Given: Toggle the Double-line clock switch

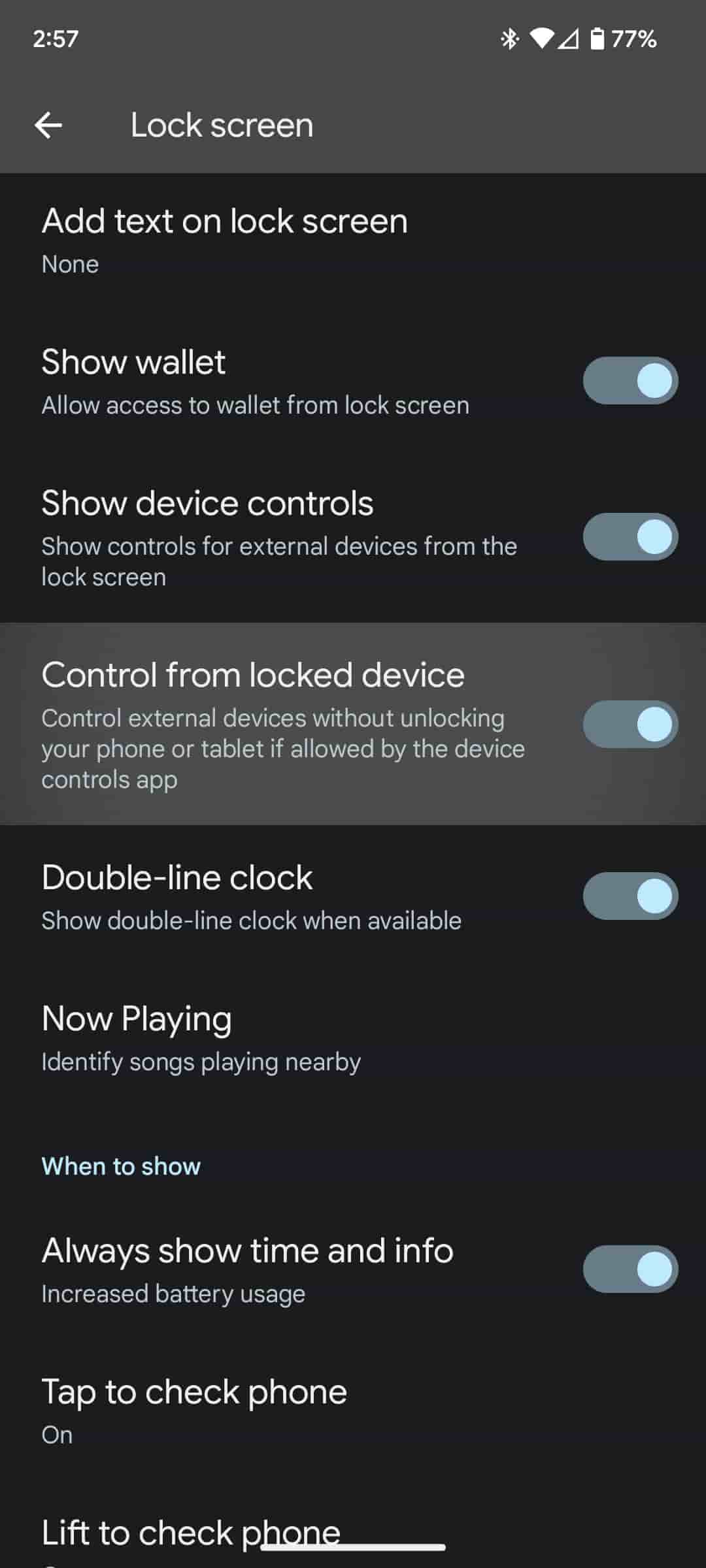Looking at the screenshot, I should point(628,896).
